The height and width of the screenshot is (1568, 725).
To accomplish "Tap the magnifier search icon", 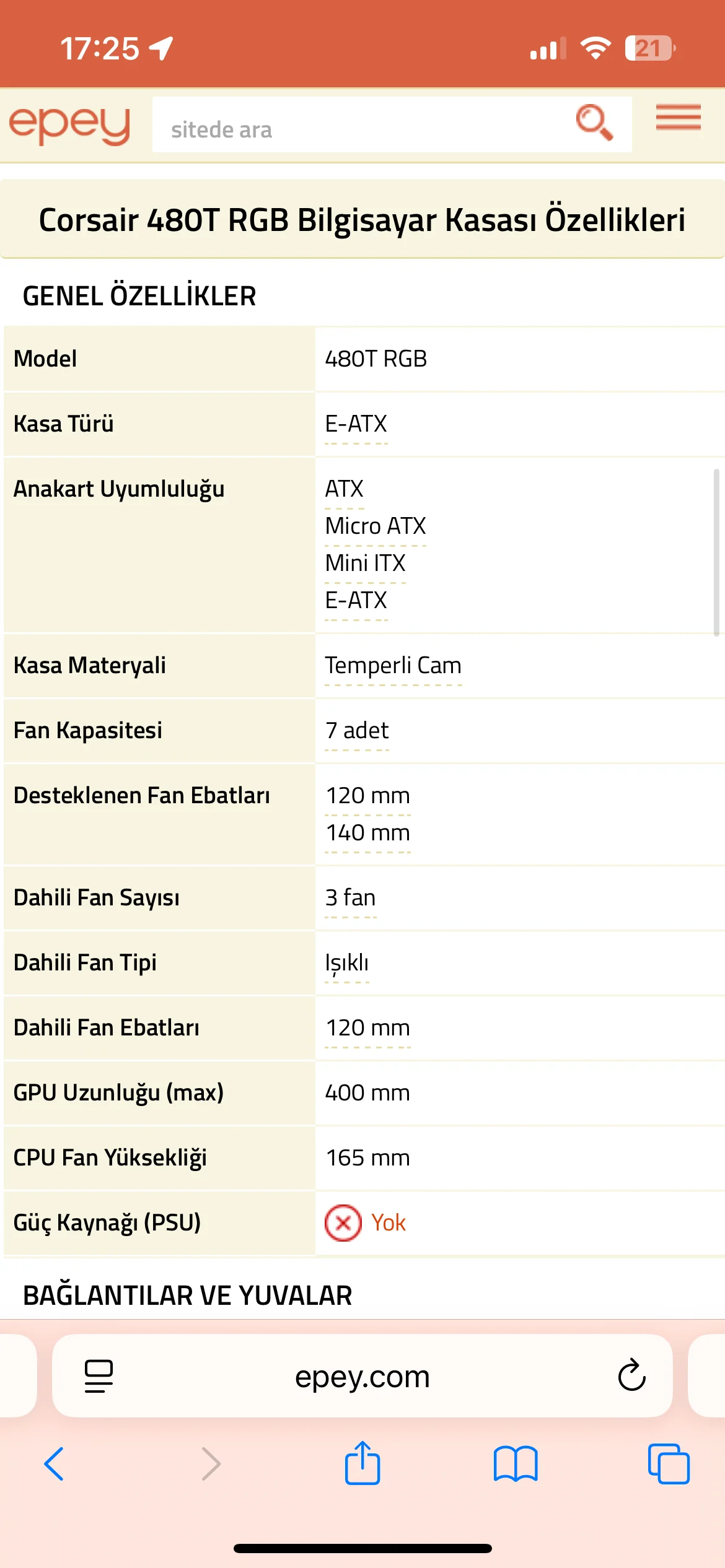I will tap(594, 123).
